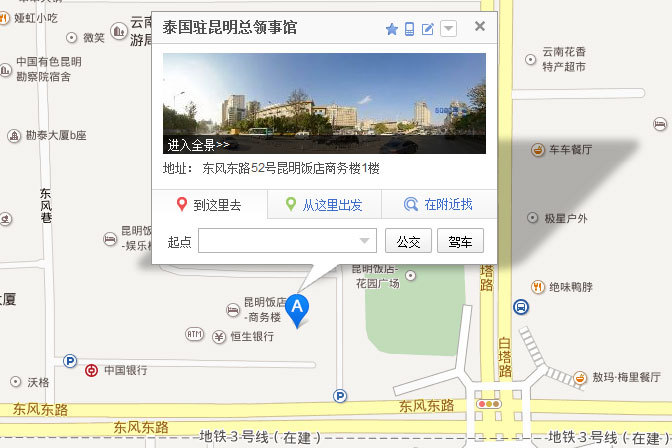Select the 到这里去 tab

210,205
